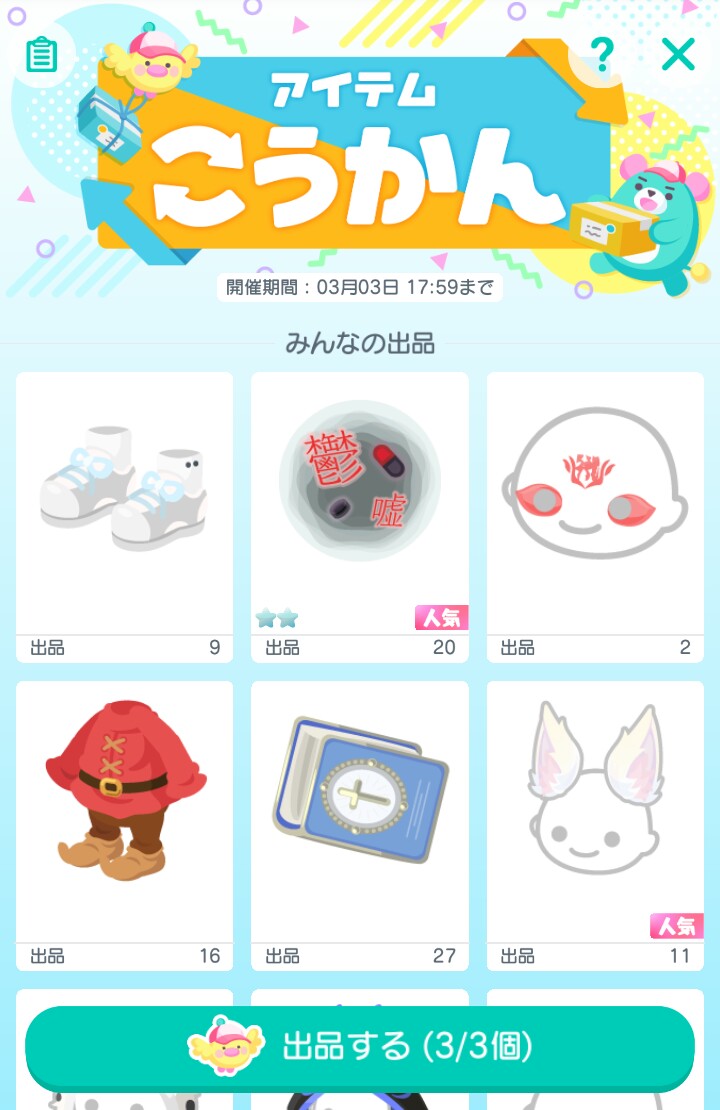The height and width of the screenshot is (1110, 720).
Task: Open the help question mark
Action: (x=601, y=55)
